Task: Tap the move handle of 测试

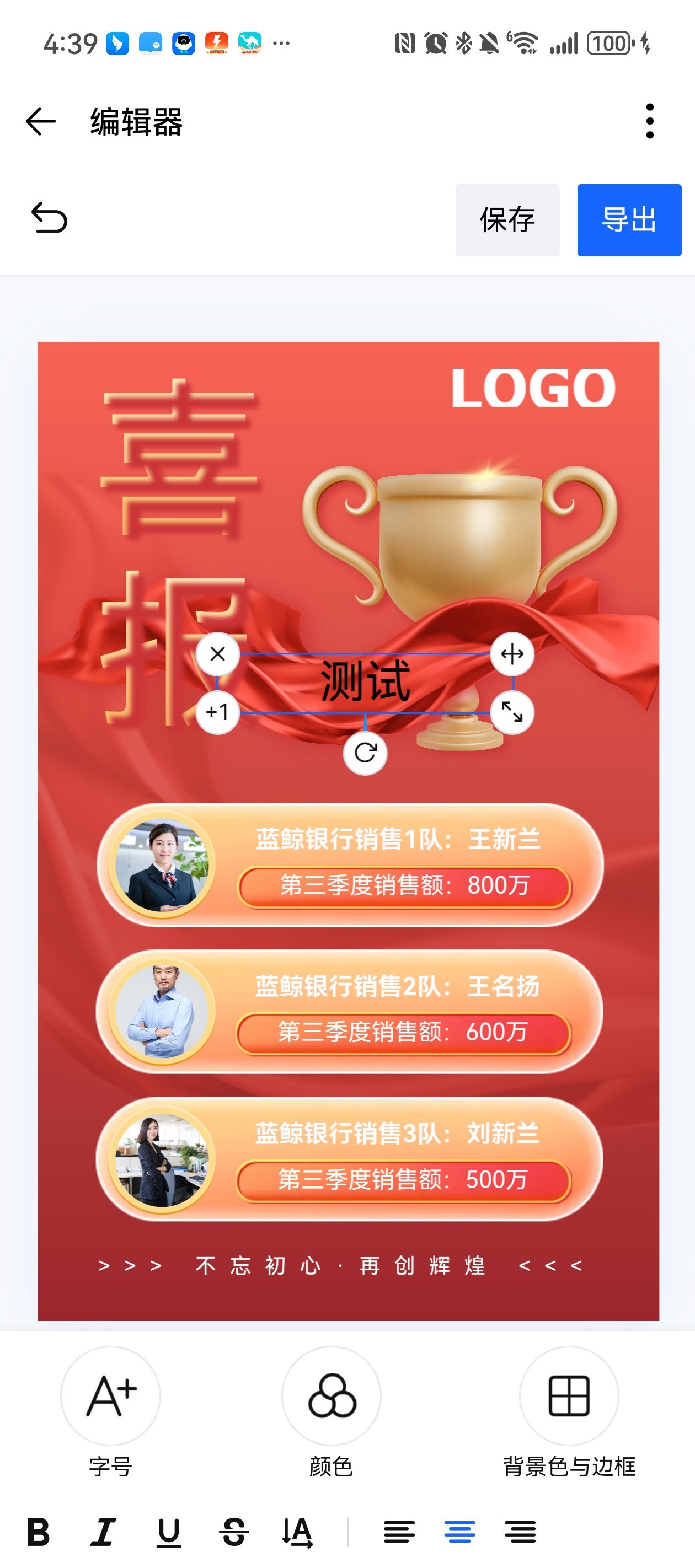Action: point(512,654)
